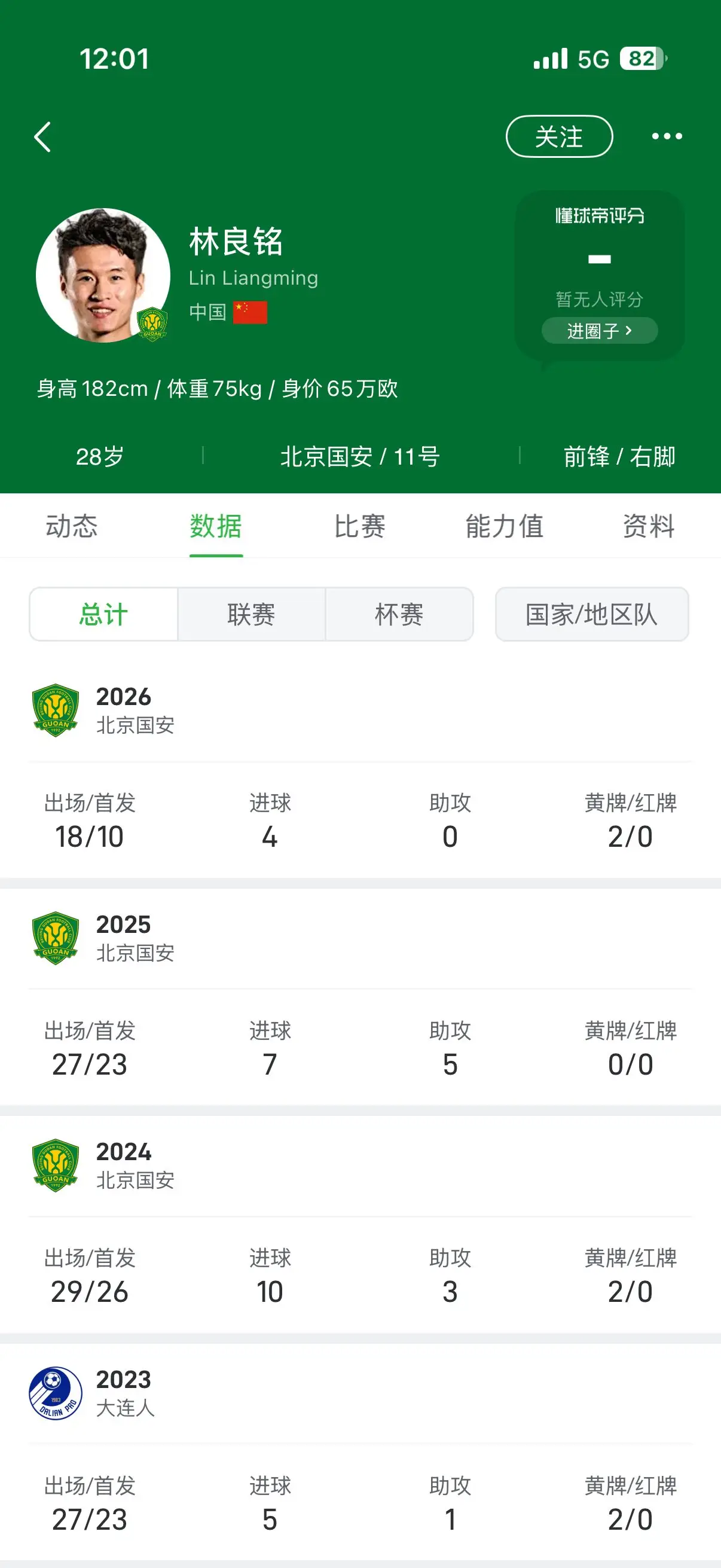Viewport: 721px width, 1568px height.
Task: Open the three-dot overflow menu
Action: point(667,136)
